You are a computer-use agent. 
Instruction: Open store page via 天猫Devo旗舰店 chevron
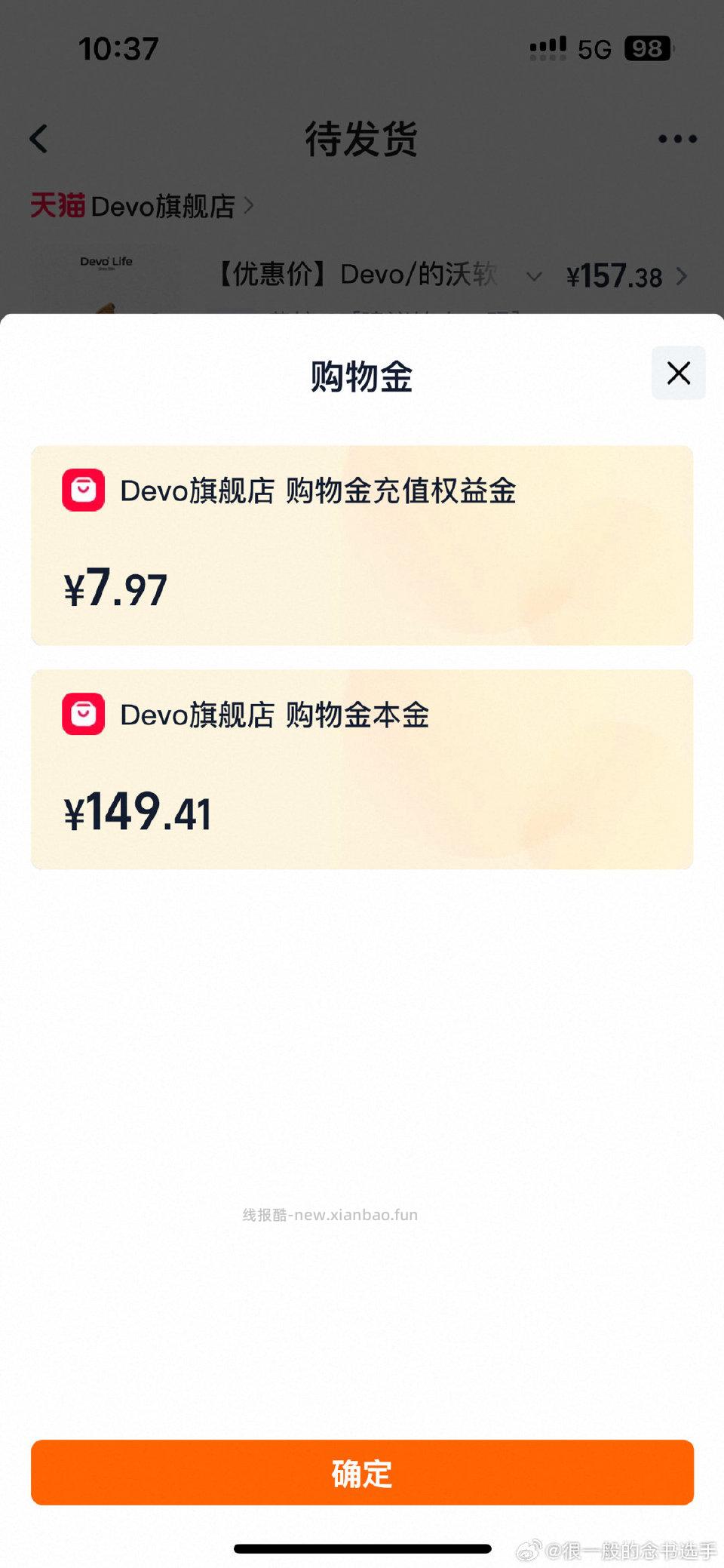249,206
